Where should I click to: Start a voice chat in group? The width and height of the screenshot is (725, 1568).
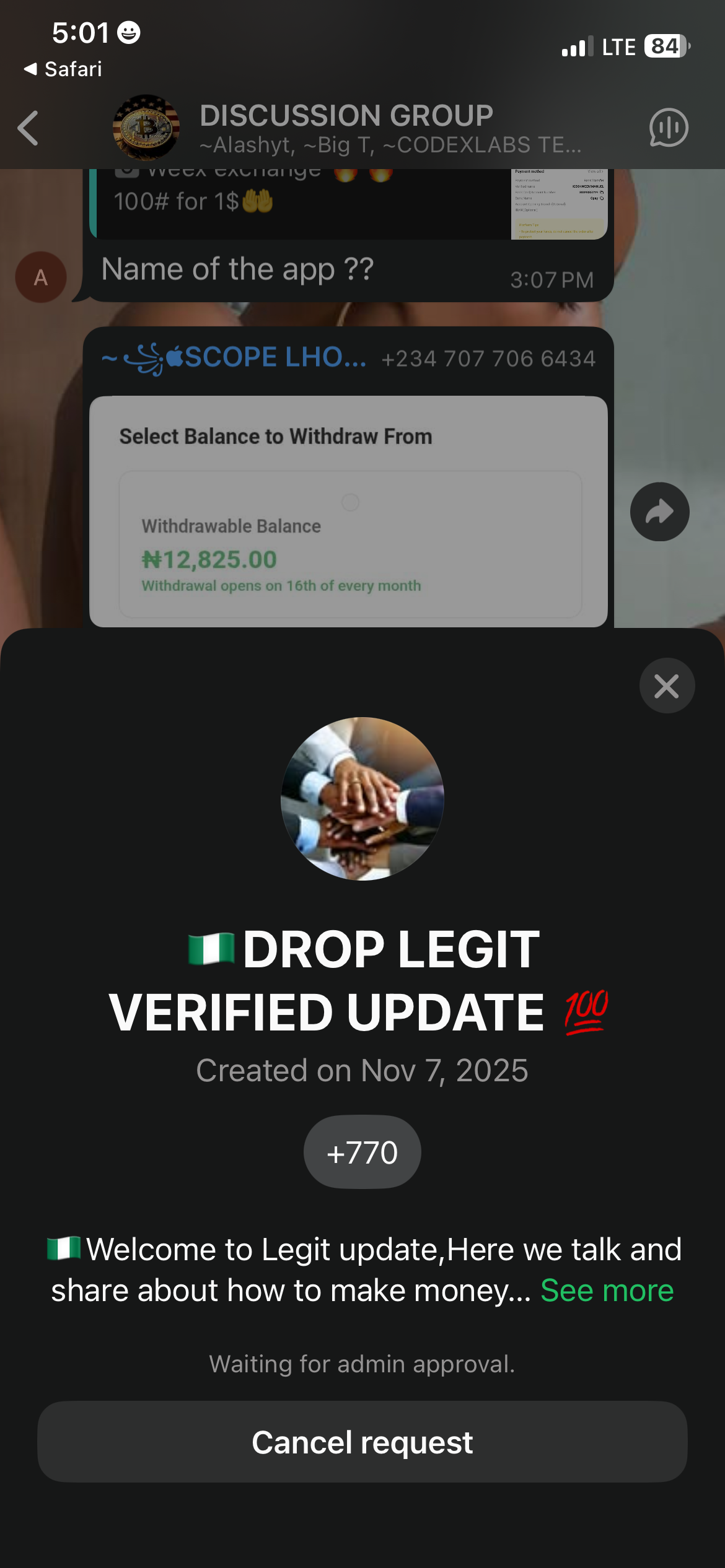tap(669, 128)
